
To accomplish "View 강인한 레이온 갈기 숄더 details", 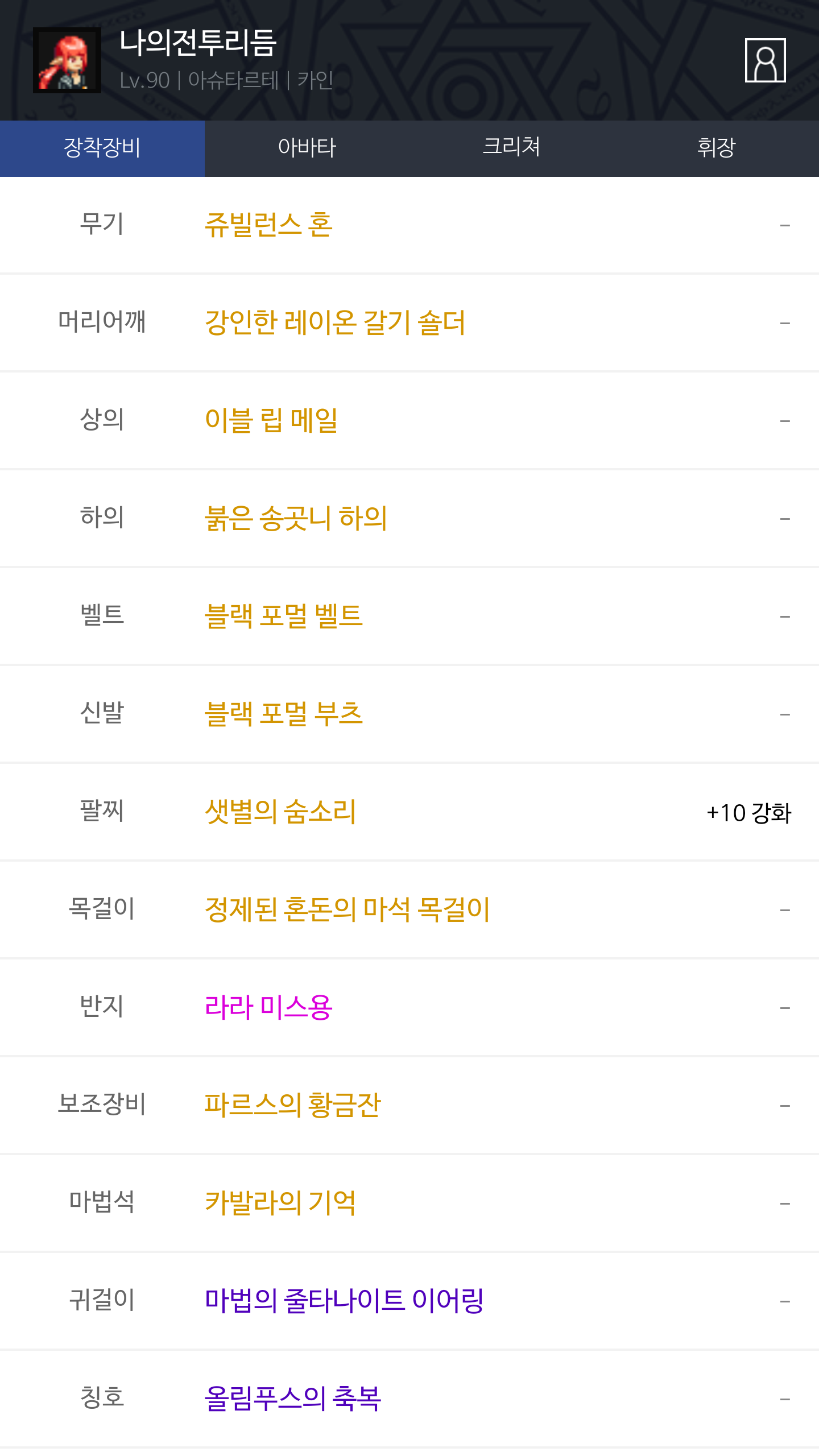I will (335, 323).
